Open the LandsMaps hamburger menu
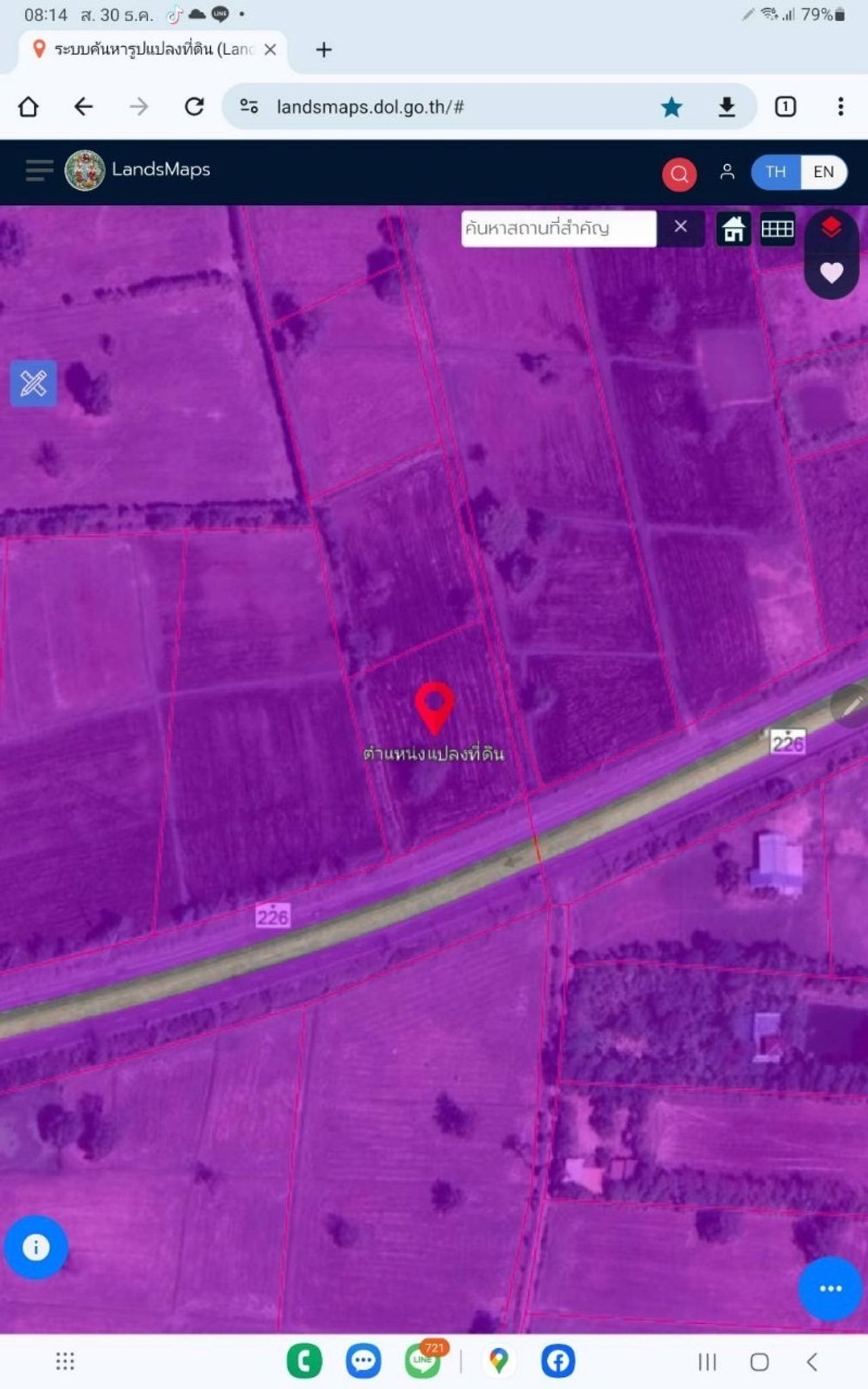Screen dimensions: 868x1389 tap(39, 170)
